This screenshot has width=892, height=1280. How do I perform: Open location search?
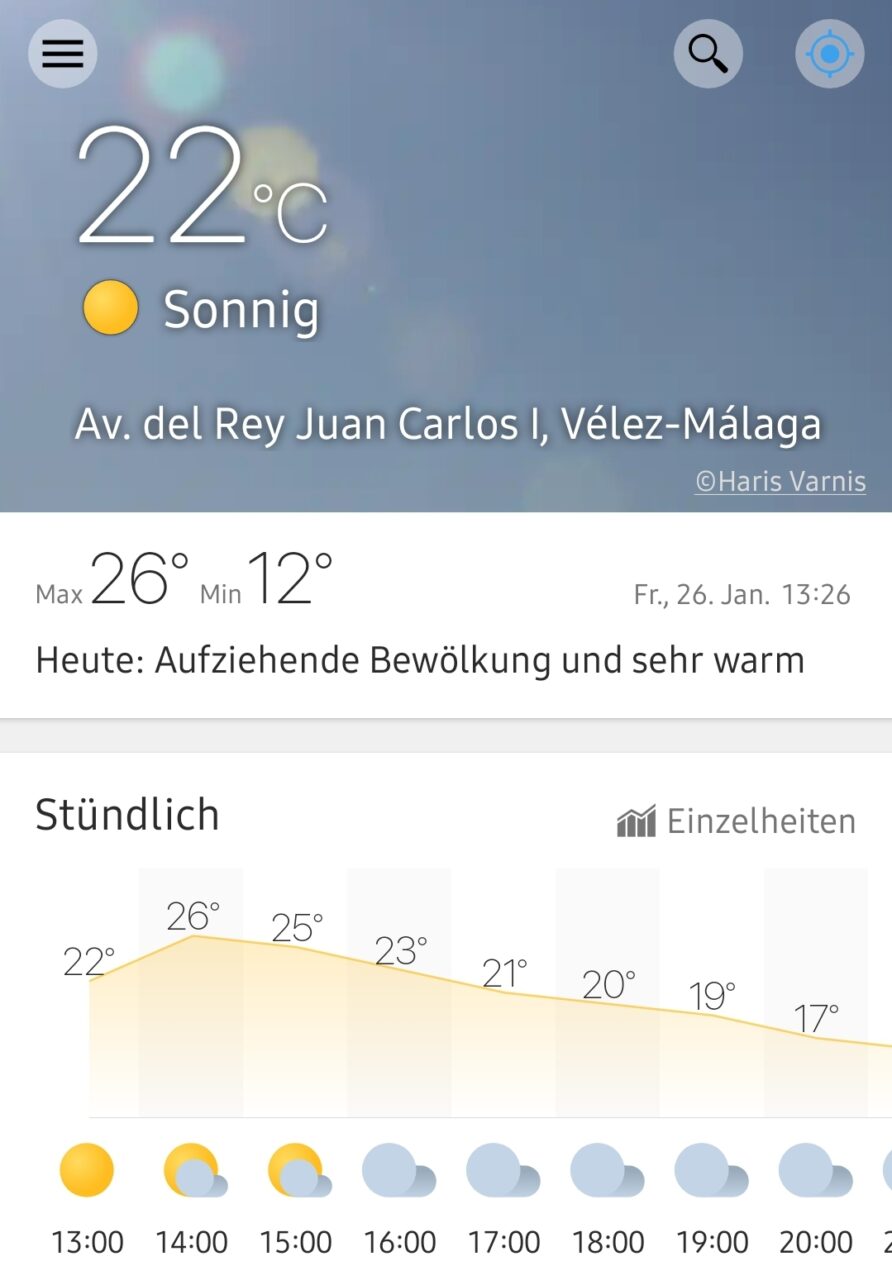tap(708, 53)
